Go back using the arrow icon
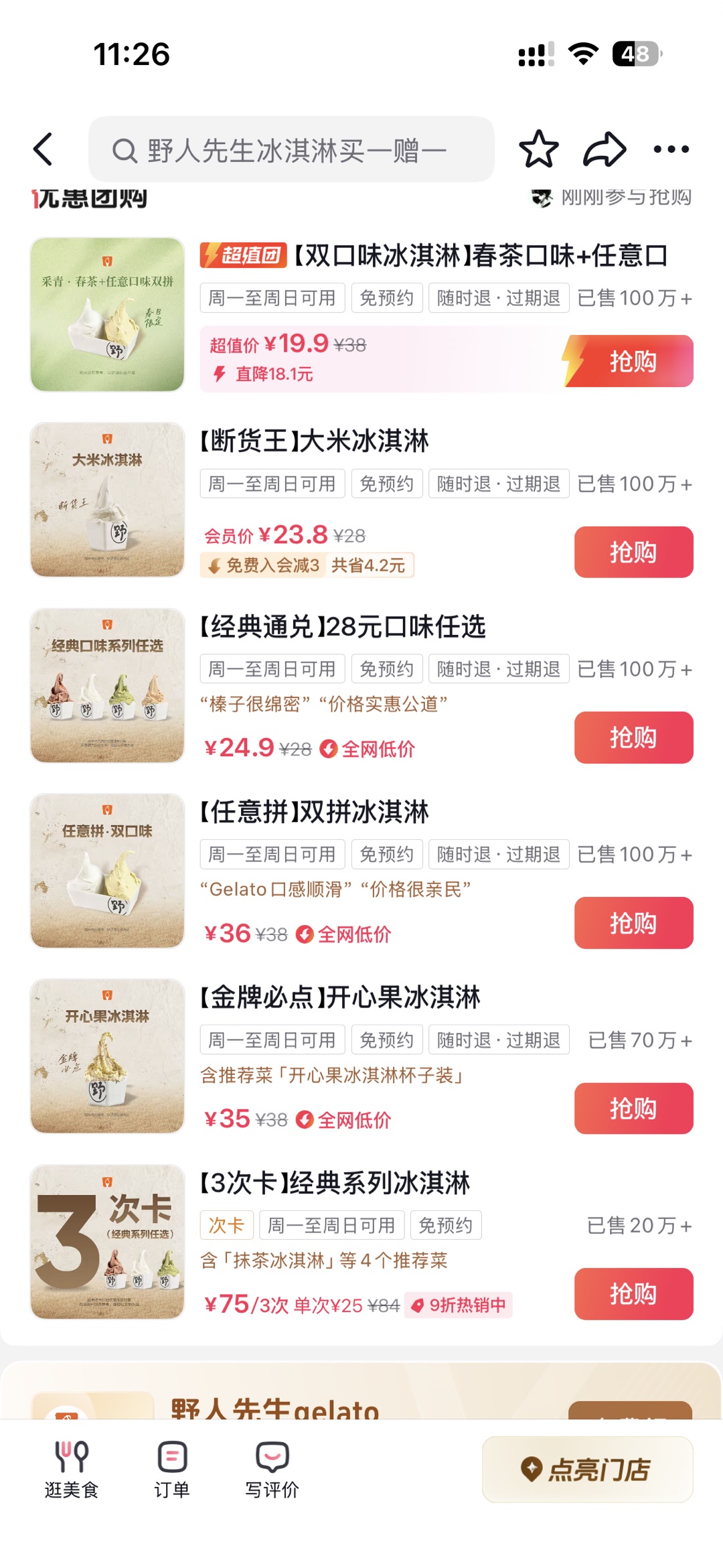The width and height of the screenshot is (723, 1568). (44, 149)
